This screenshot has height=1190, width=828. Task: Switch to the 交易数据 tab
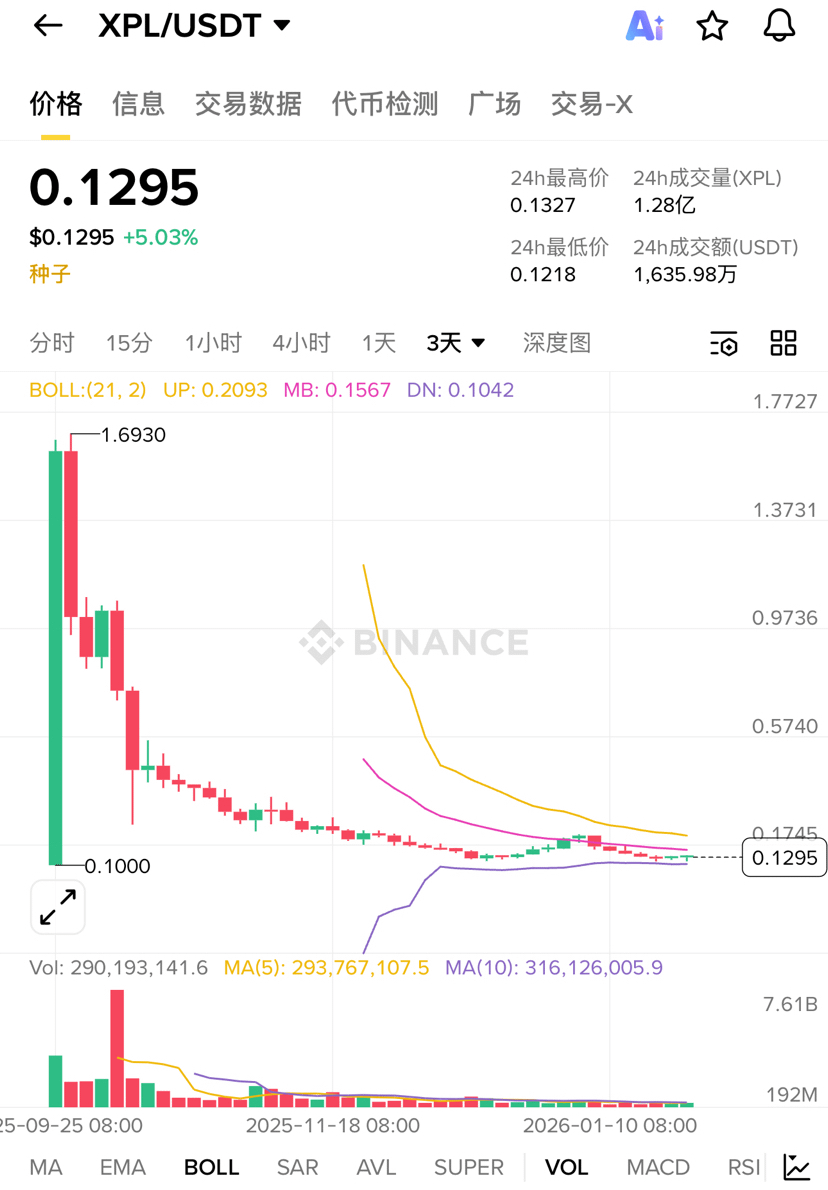point(248,104)
